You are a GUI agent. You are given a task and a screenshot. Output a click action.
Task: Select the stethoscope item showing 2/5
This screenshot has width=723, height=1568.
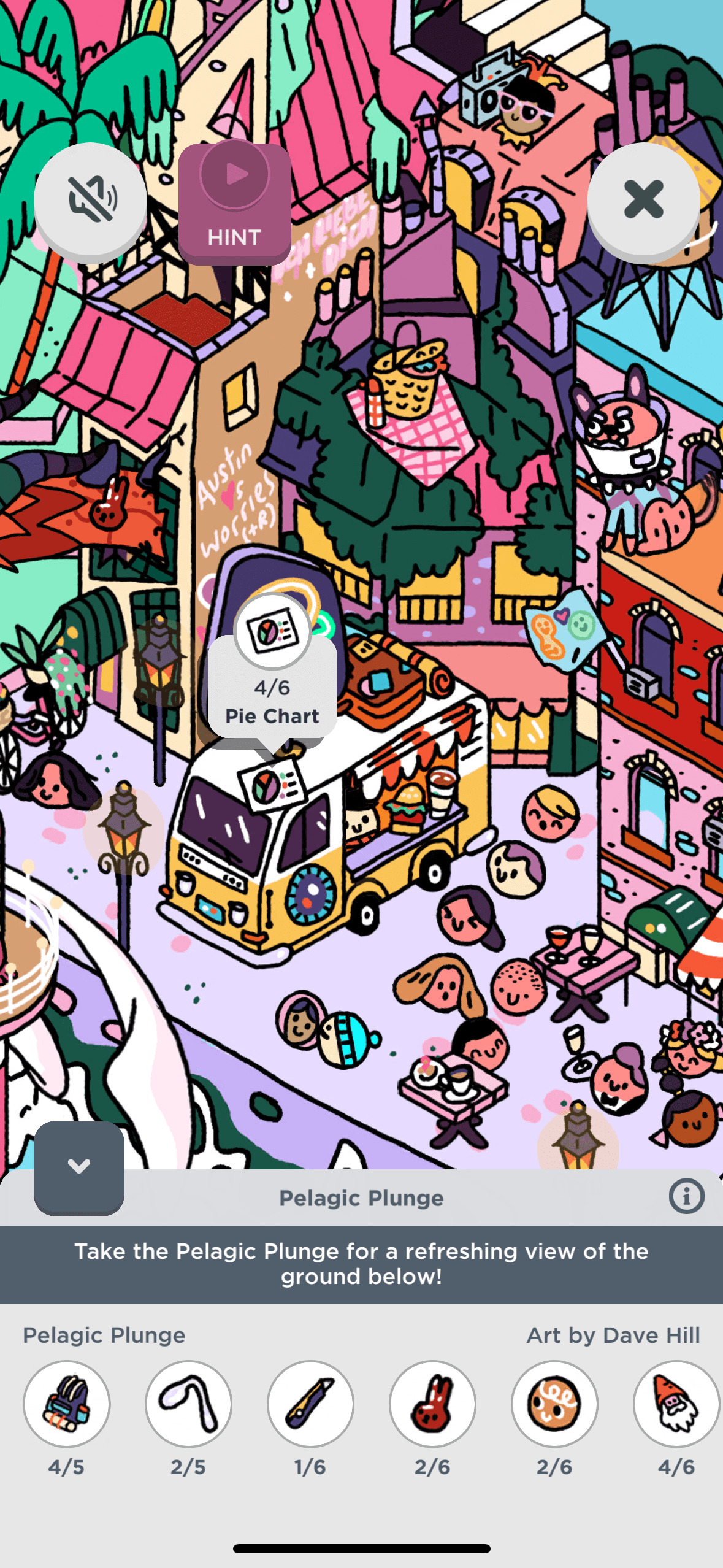[188, 1404]
